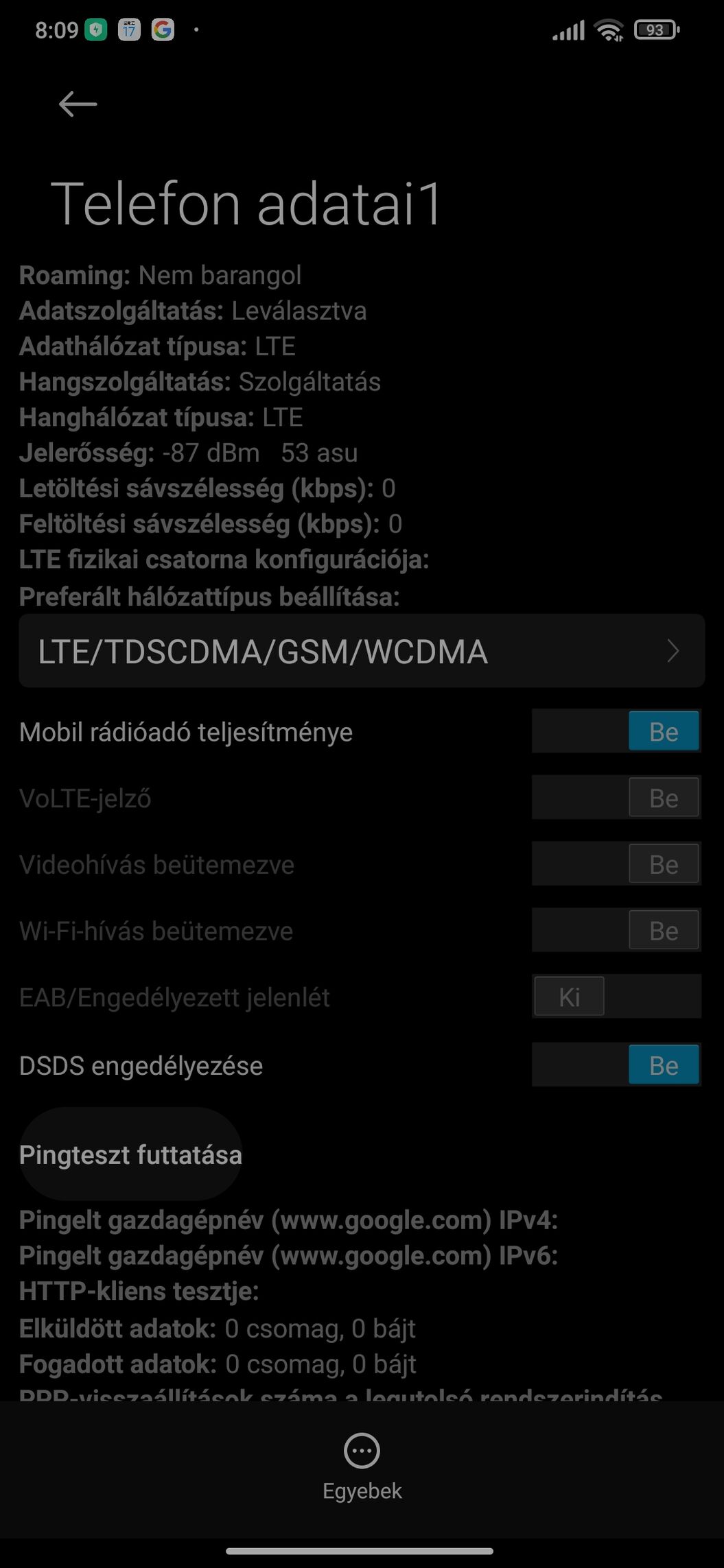Toggle Mobil rádióadó teljesítménye switch

point(616,731)
